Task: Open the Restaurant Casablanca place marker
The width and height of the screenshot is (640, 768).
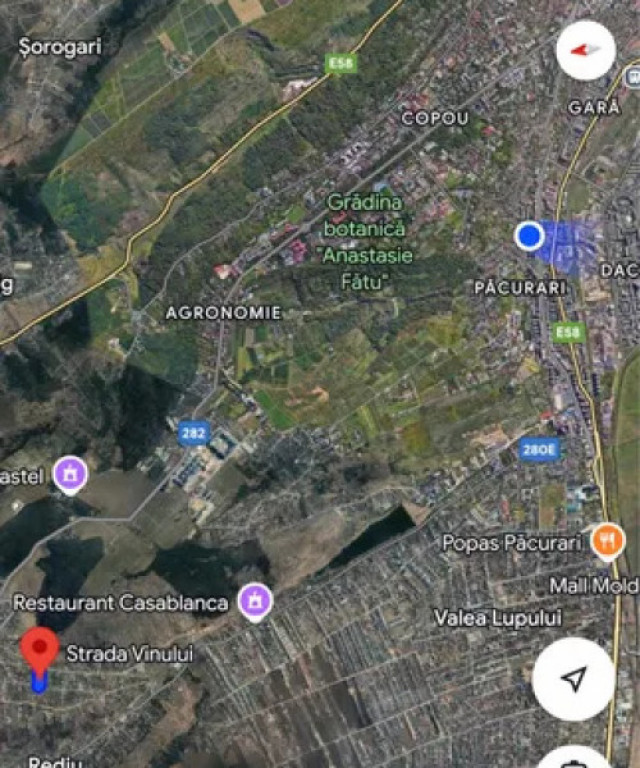Action: pos(255,602)
